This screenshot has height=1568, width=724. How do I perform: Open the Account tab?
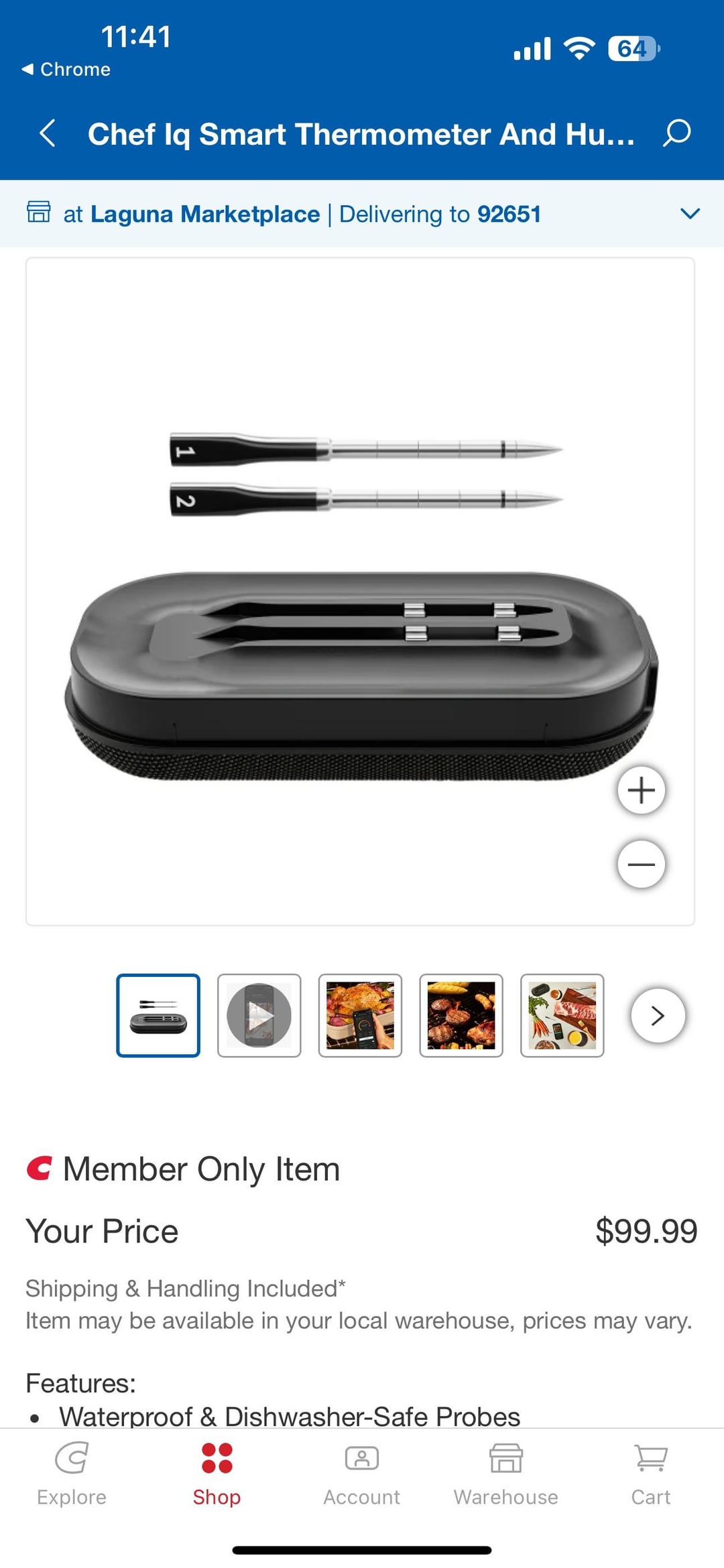pyautogui.click(x=361, y=1473)
